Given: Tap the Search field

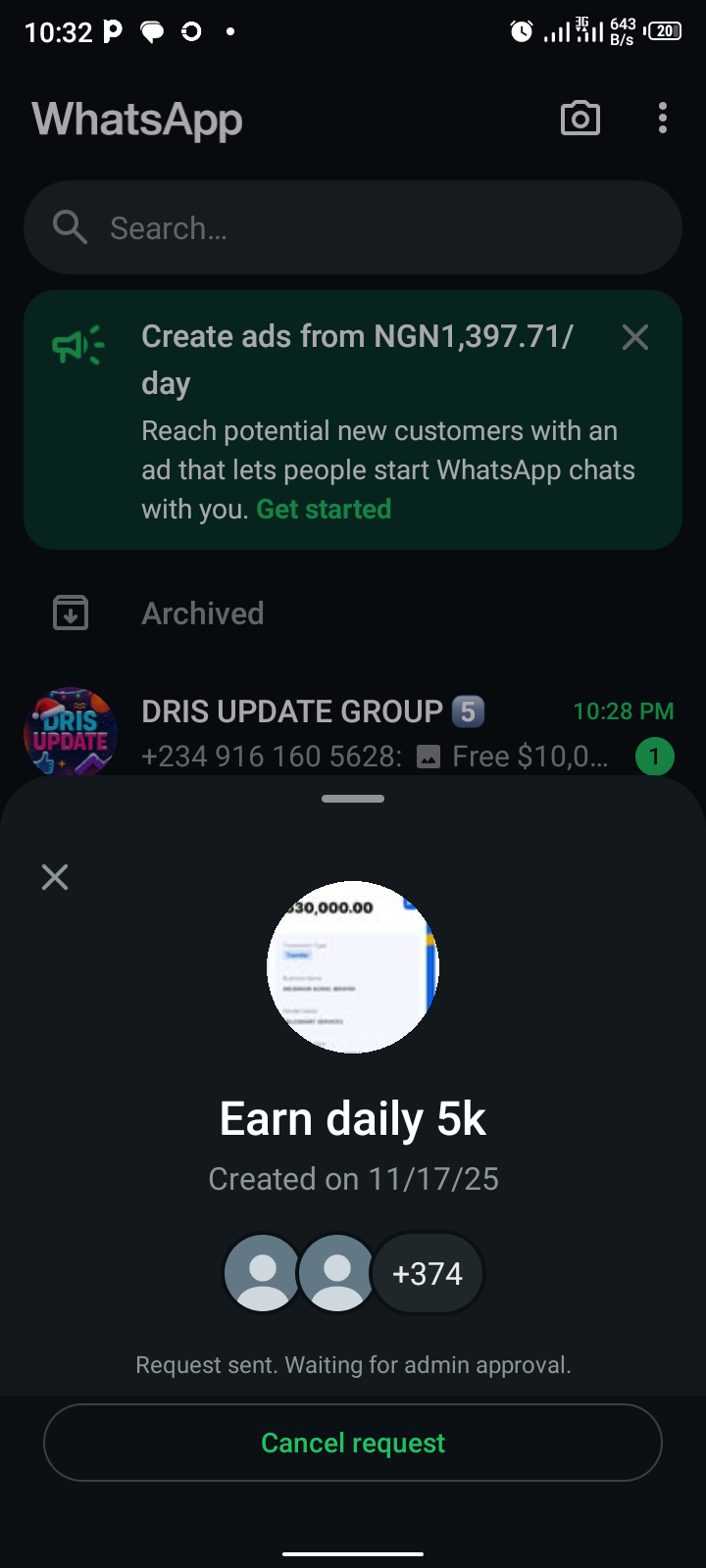Looking at the screenshot, I should (x=353, y=227).
